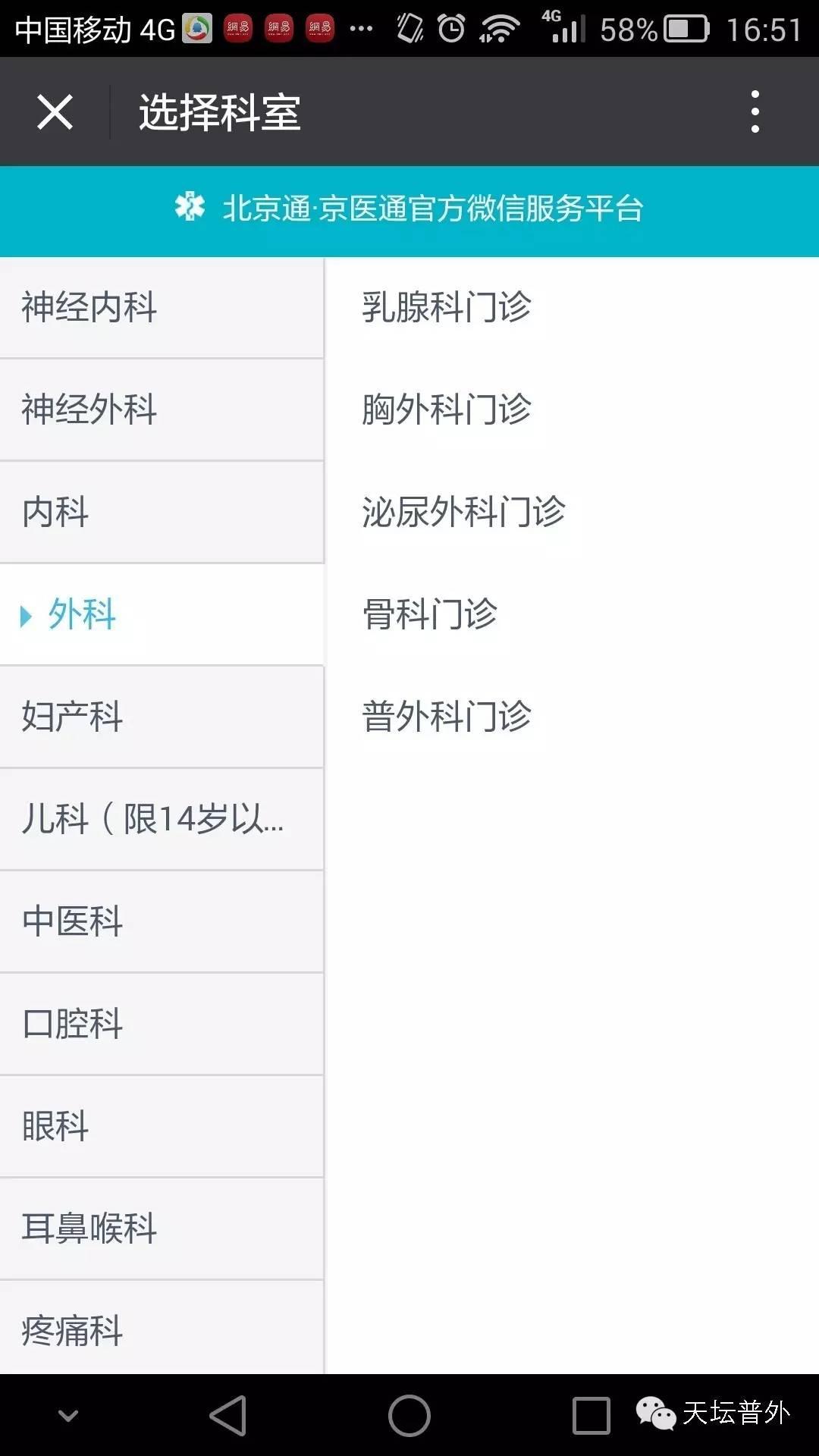This screenshot has height=1456, width=819.
Task: Open 乳腺科门诊 clinic
Action: pyautogui.click(x=573, y=307)
